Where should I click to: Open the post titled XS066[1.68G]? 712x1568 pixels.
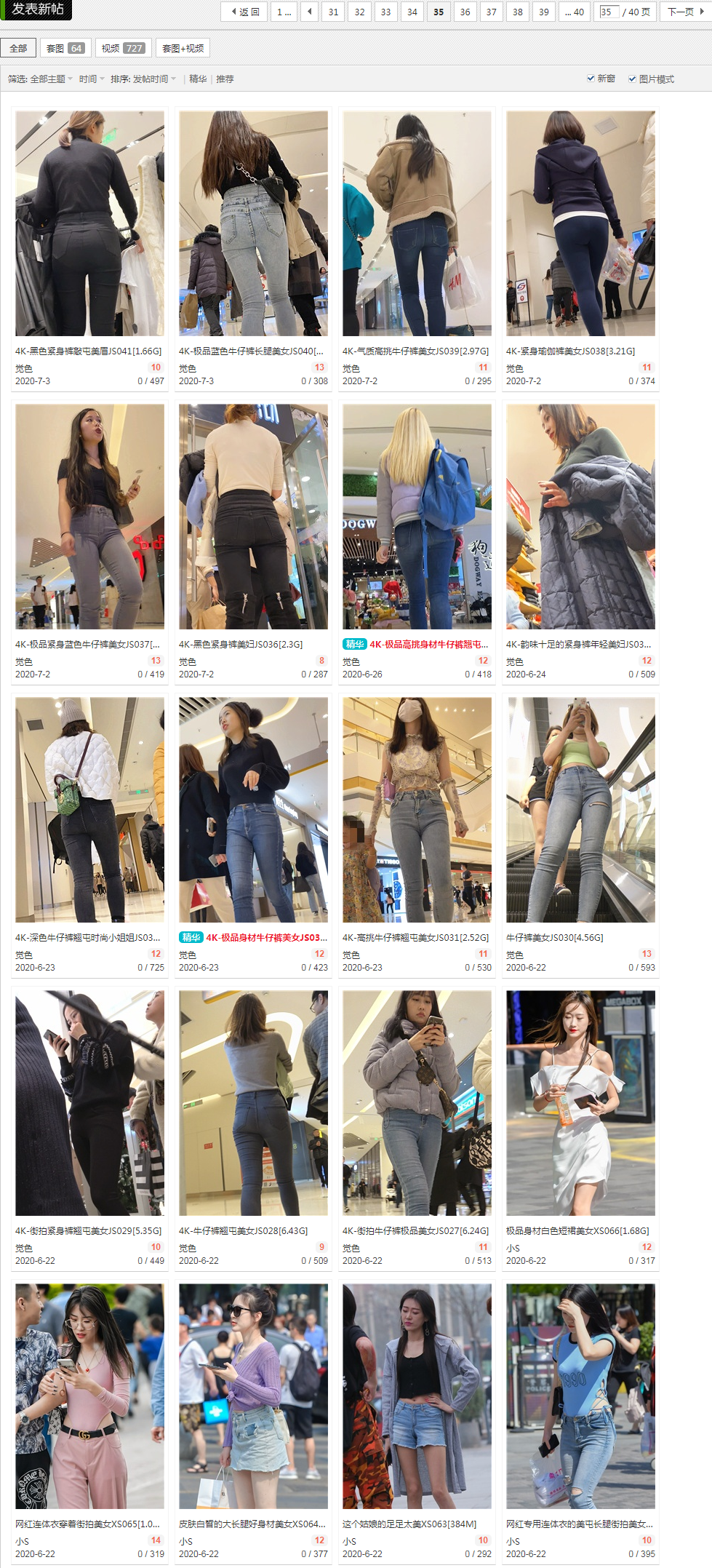[577, 1230]
